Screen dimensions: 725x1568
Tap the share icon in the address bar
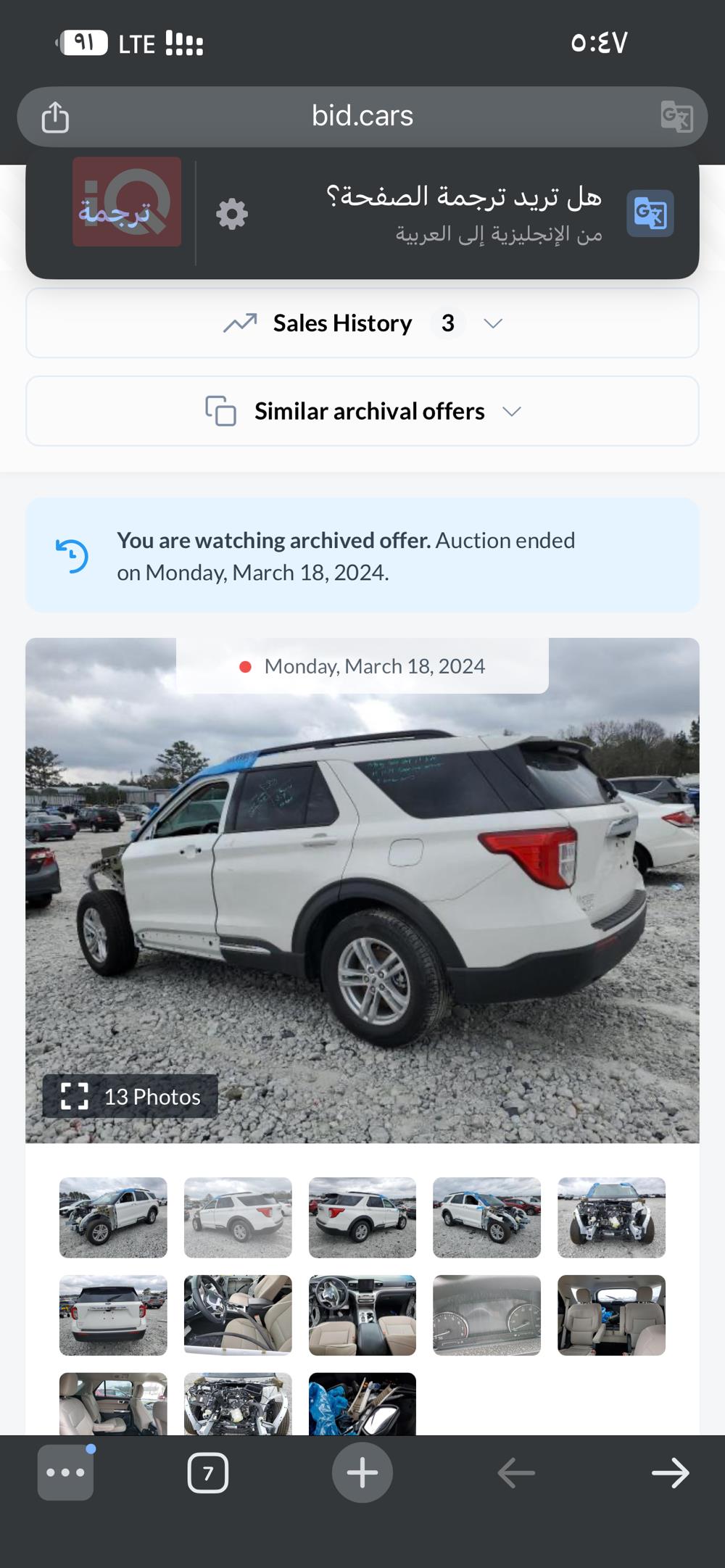click(55, 117)
